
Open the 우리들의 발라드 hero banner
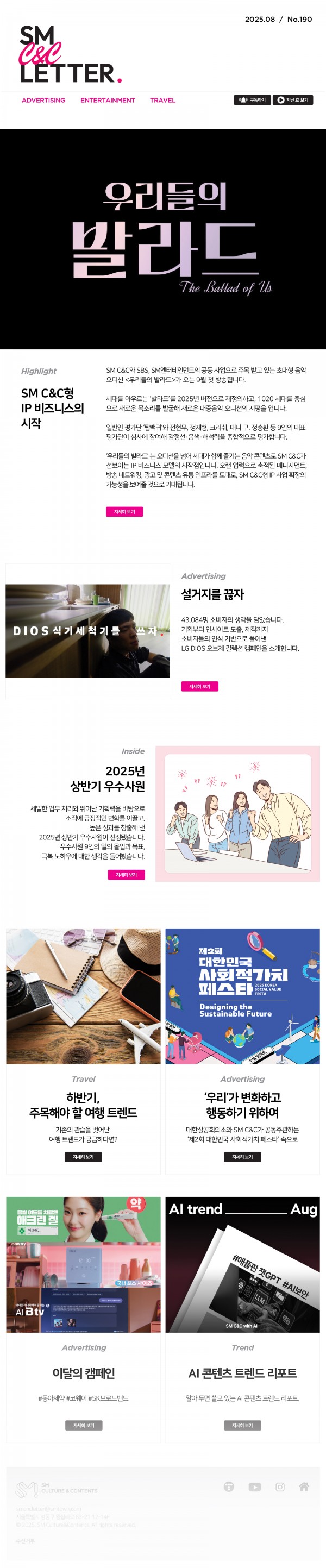(163, 239)
